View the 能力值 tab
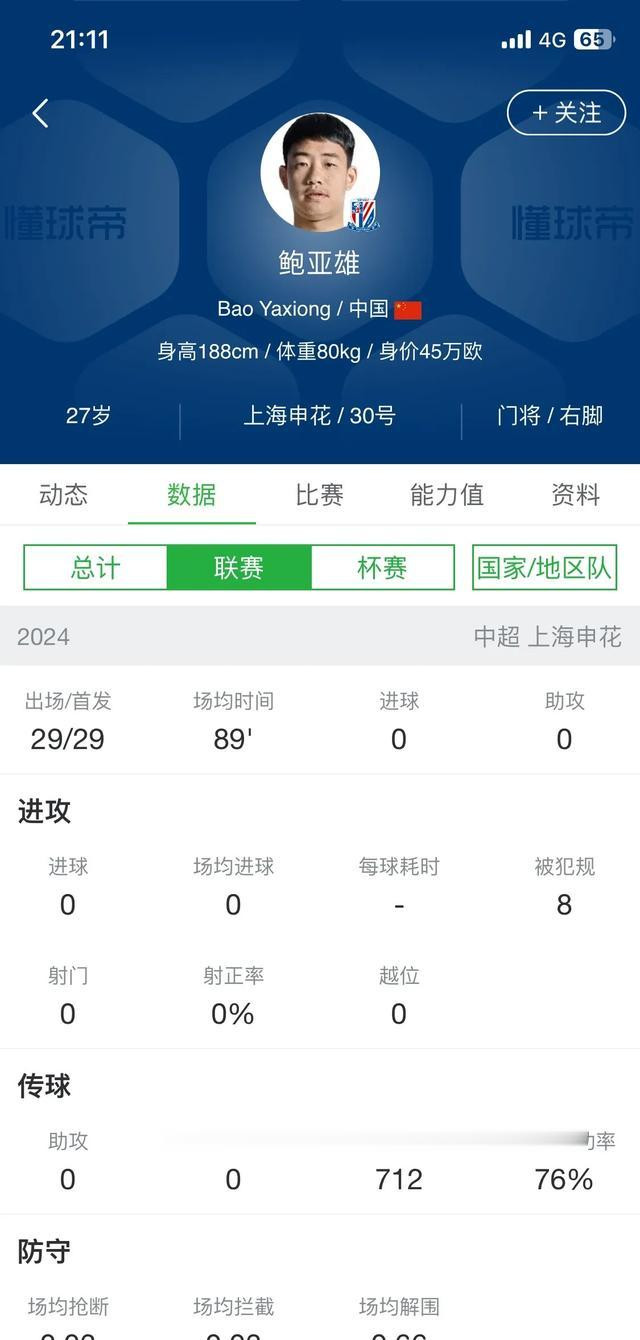 [447, 495]
